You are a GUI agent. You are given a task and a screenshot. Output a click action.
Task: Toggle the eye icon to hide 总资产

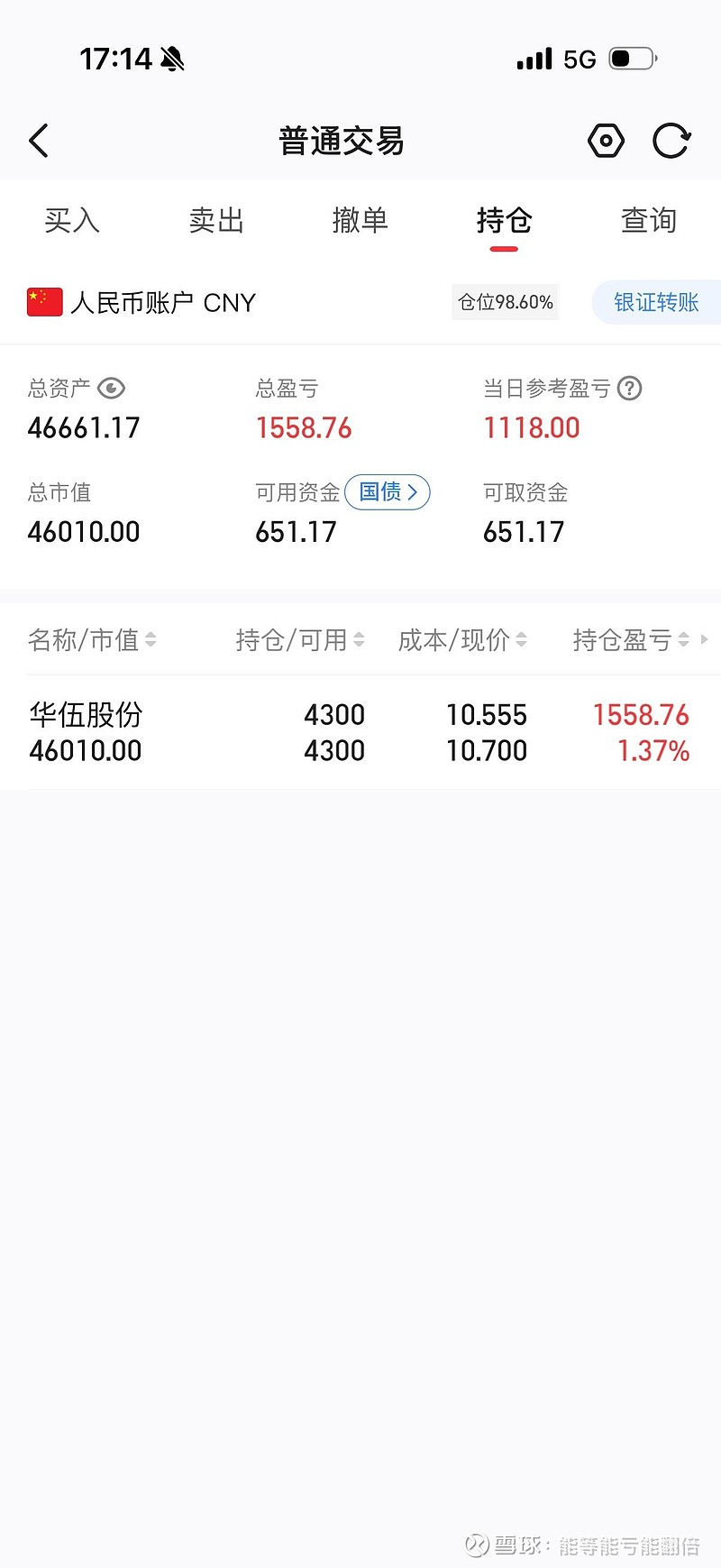click(112, 388)
